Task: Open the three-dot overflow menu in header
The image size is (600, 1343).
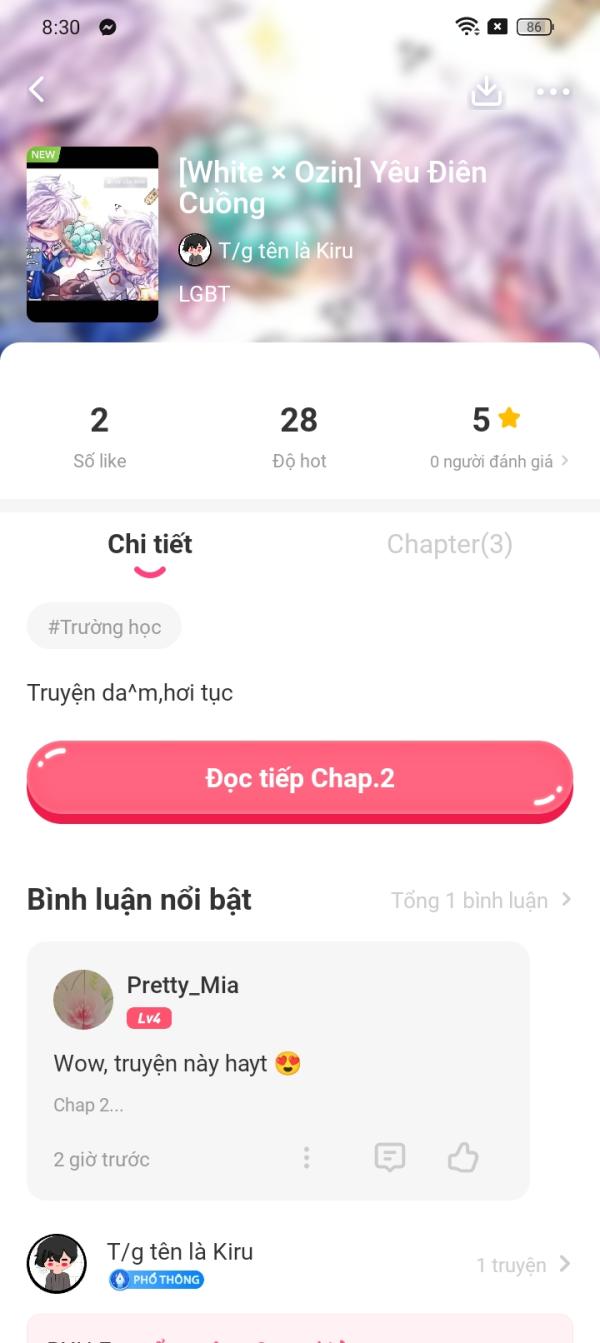Action: coord(552,91)
